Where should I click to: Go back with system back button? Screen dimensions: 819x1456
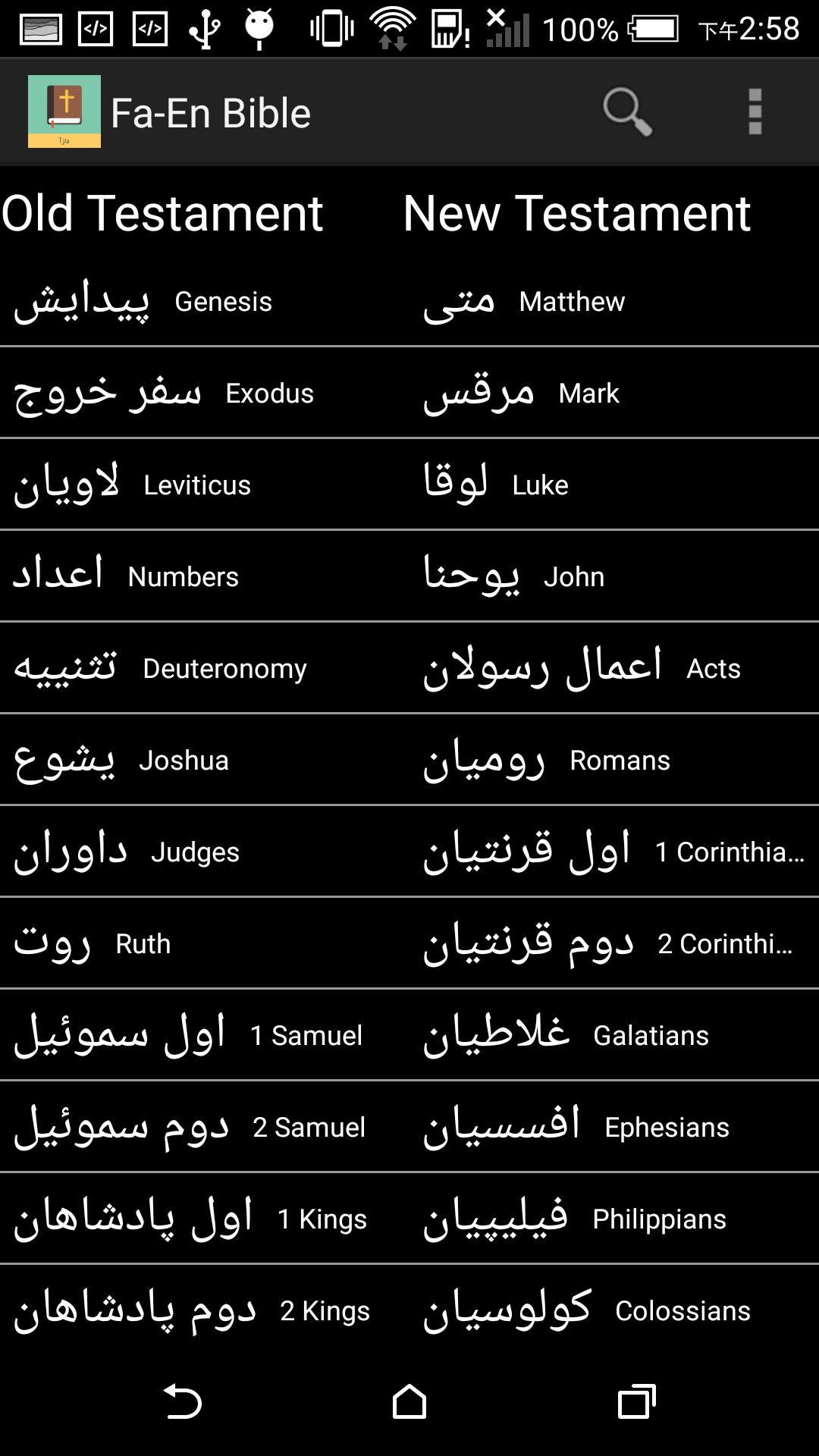pos(183,1401)
